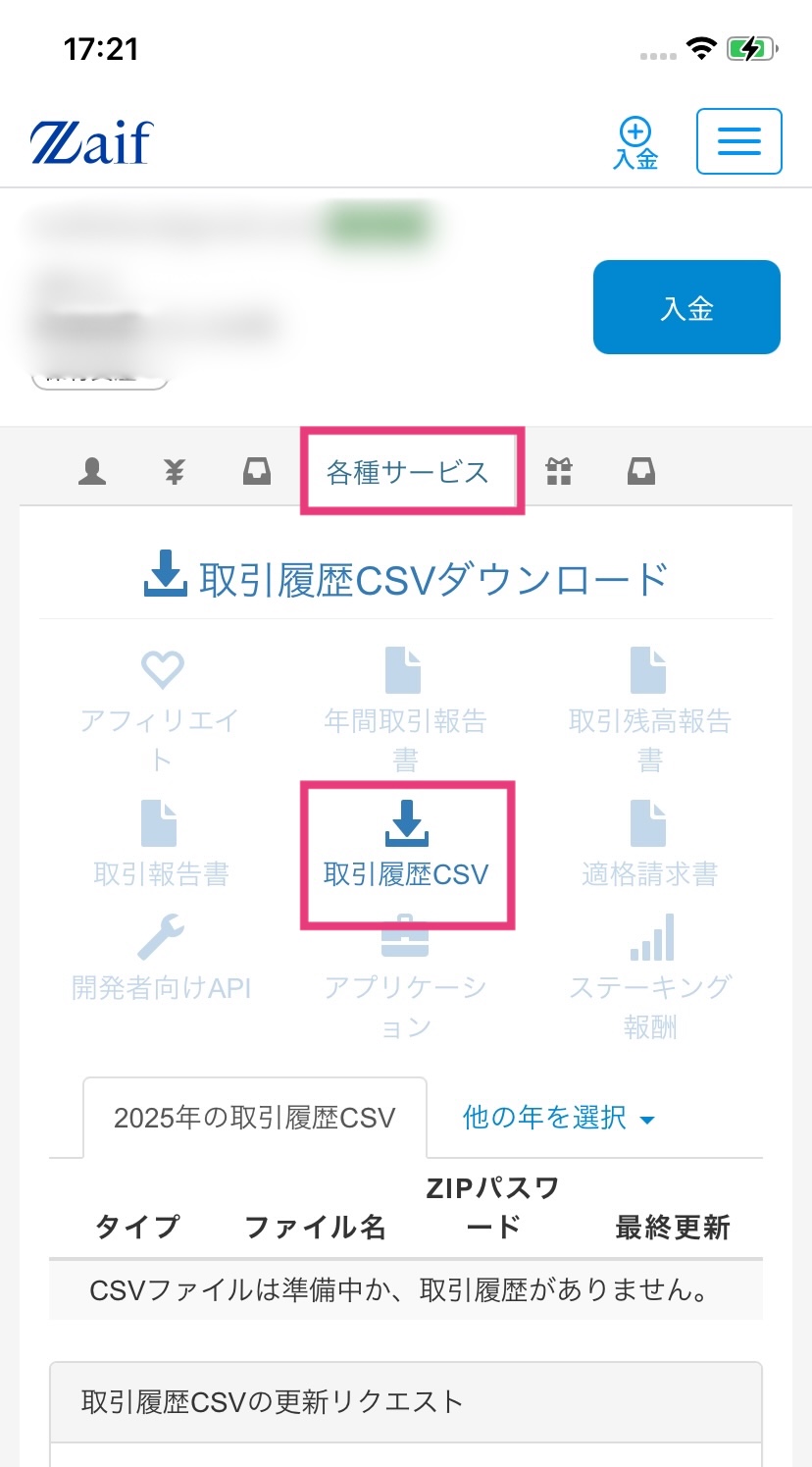Select the person profile icon in navigation

click(92, 472)
